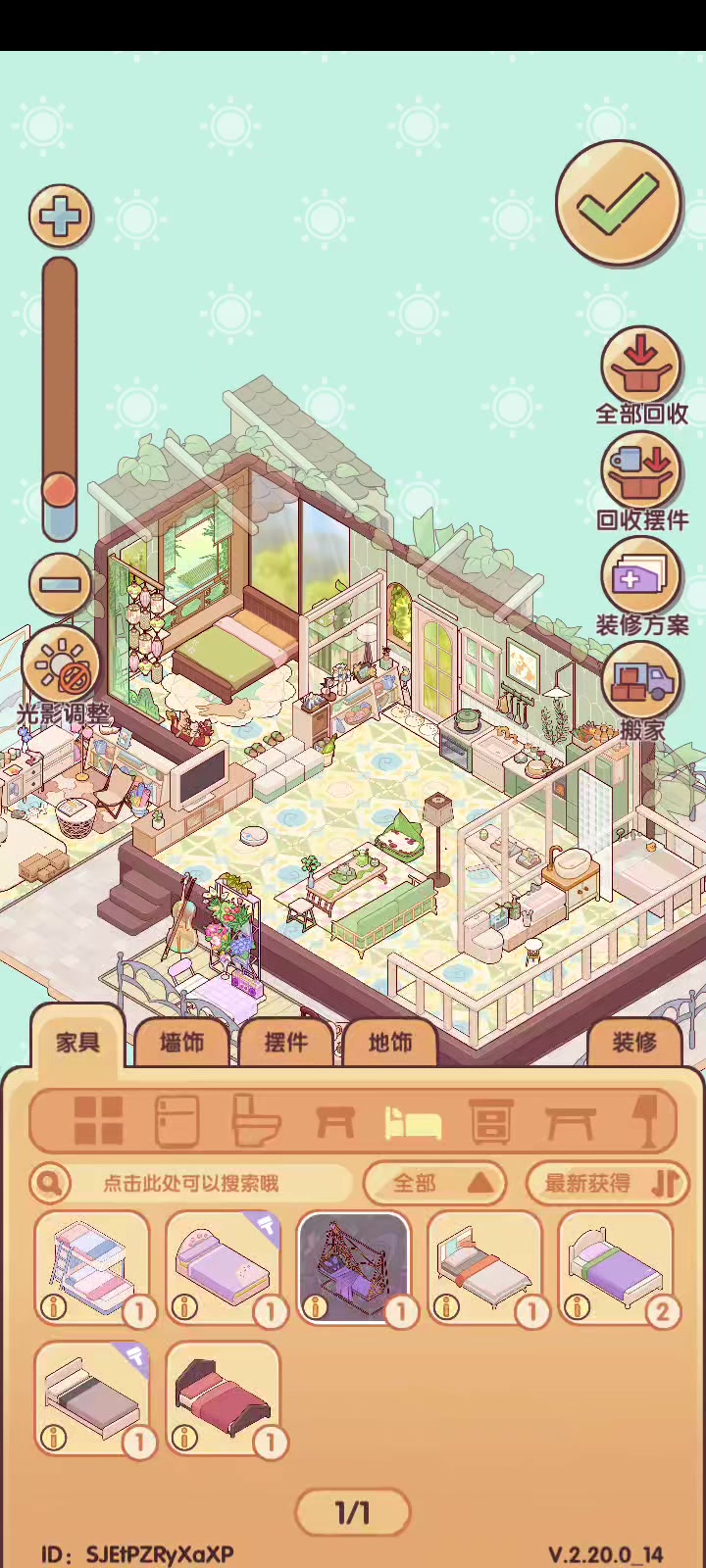Tap the search field 点击此处可以搜索哦
706x1568 pixels.
click(x=190, y=1184)
